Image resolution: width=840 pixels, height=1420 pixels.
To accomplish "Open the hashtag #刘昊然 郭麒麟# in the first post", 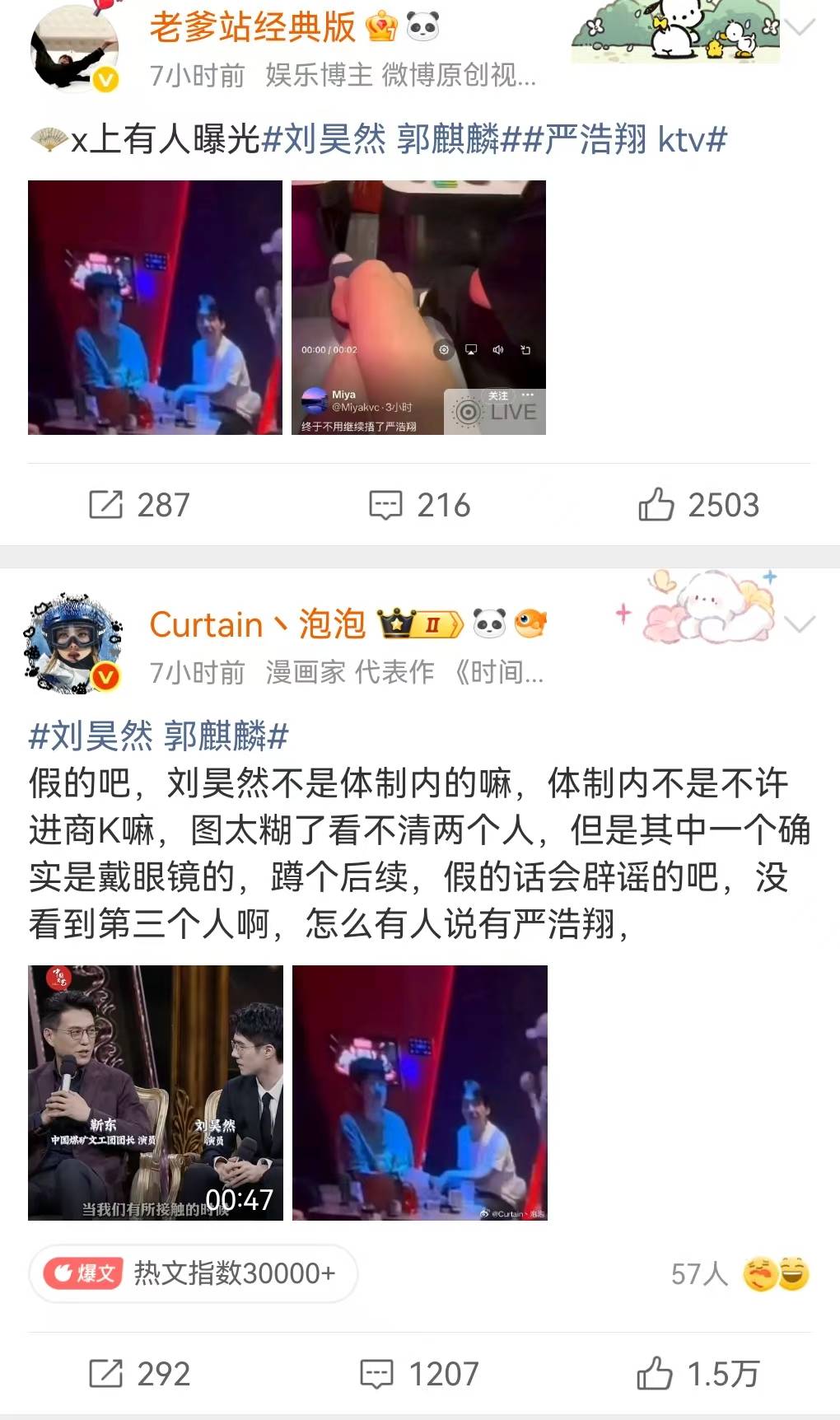I will pyautogui.click(x=380, y=139).
